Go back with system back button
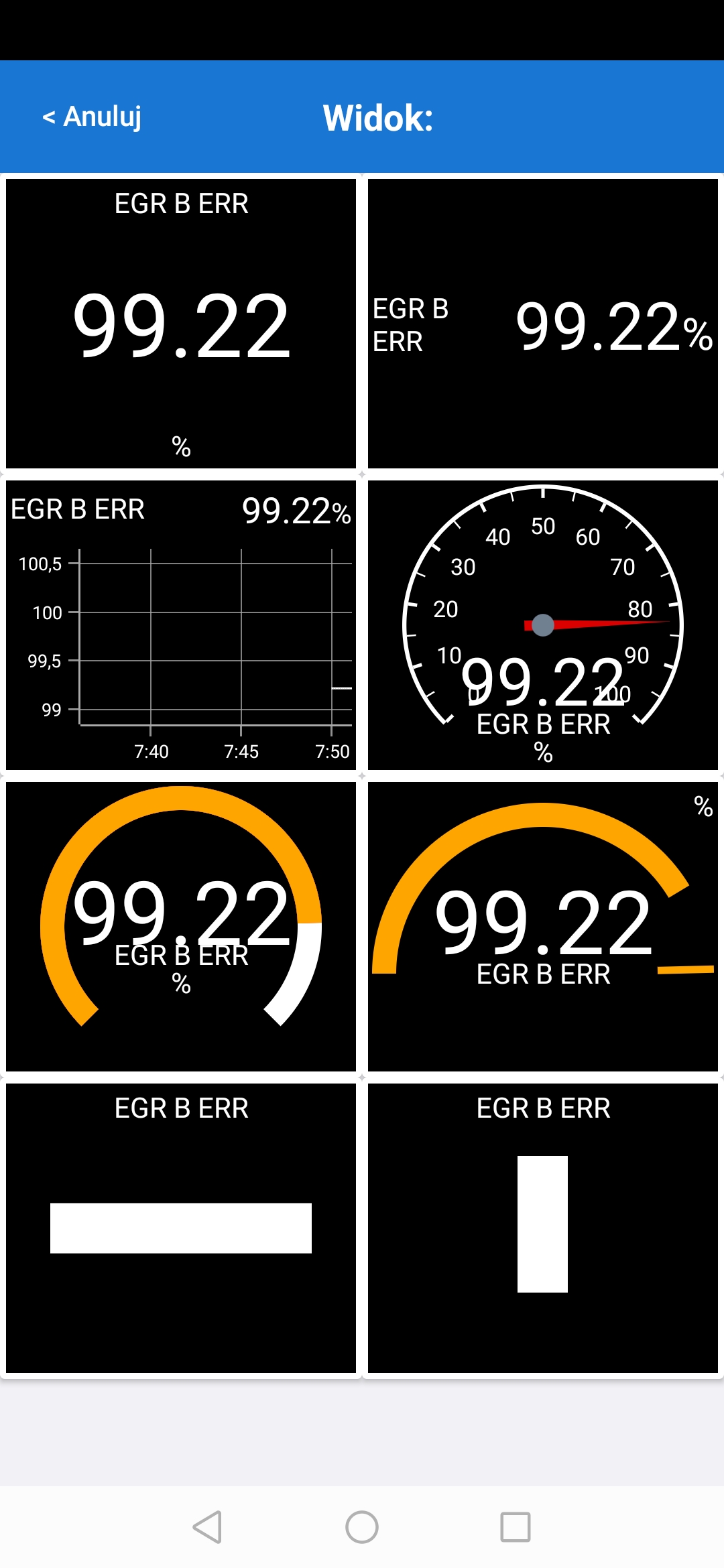Image resolution: width=724 pixels, height=1568 pixels. [207, 1527]
